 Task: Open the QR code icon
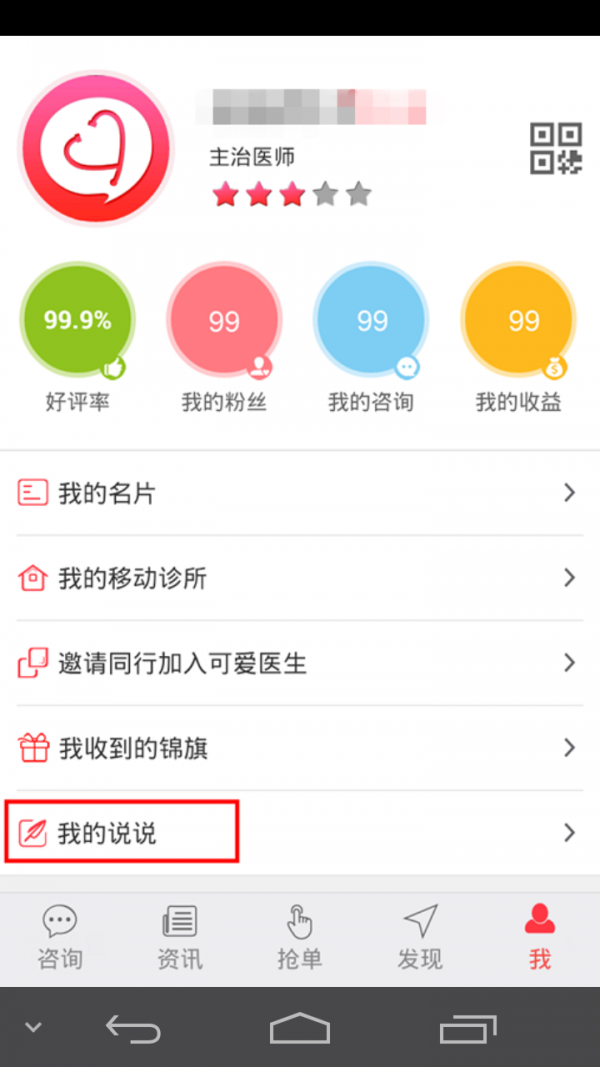point(555,149)
